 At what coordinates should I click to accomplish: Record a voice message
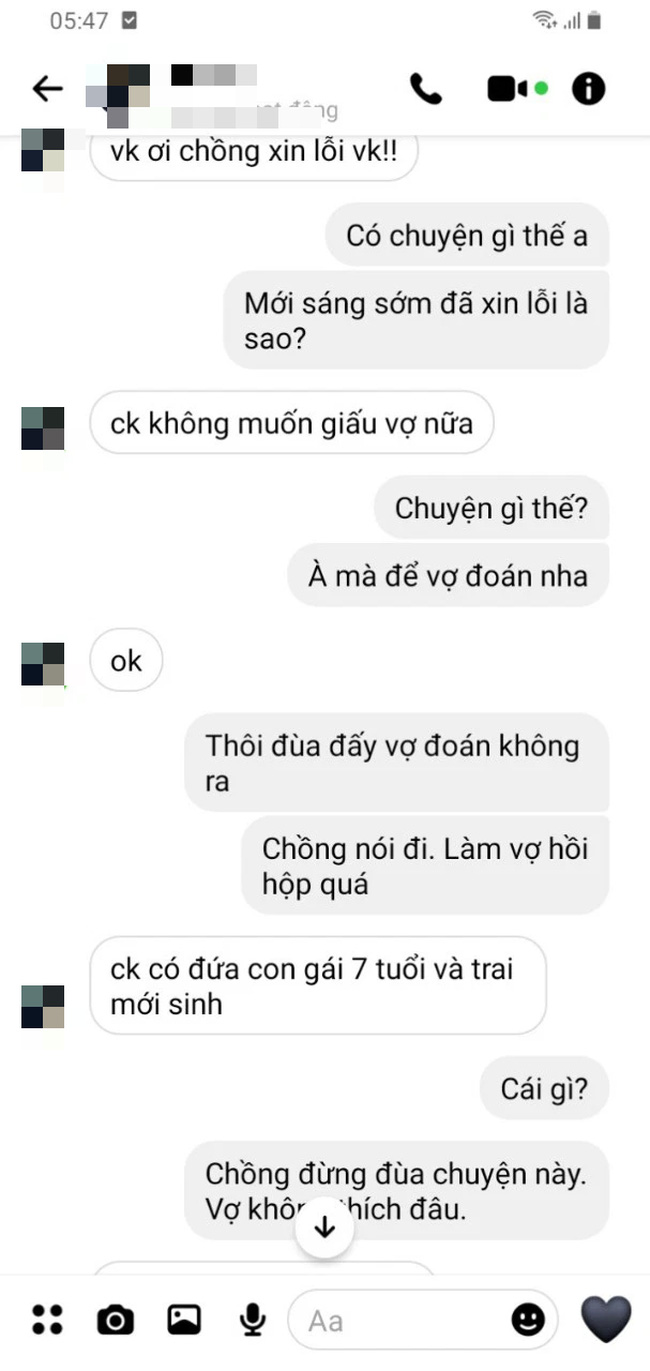point(251,1320)
